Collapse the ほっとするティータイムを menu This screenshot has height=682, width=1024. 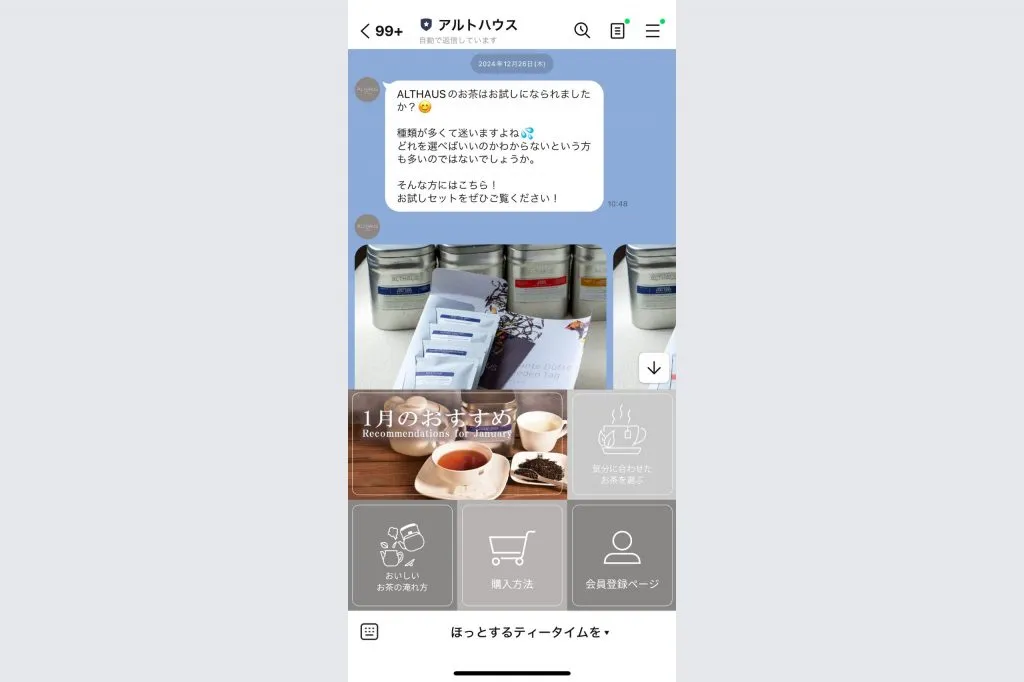click(530, 632)
